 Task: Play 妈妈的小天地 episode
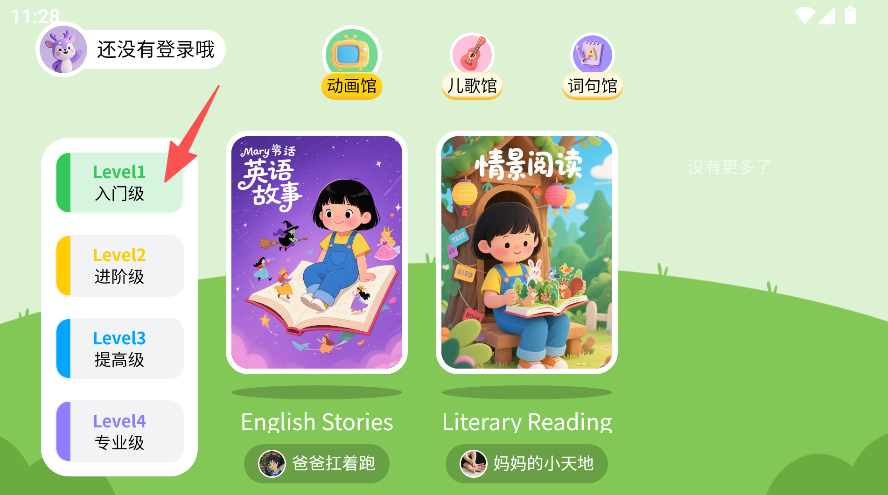pyautogui.click(x=527, y=463)
